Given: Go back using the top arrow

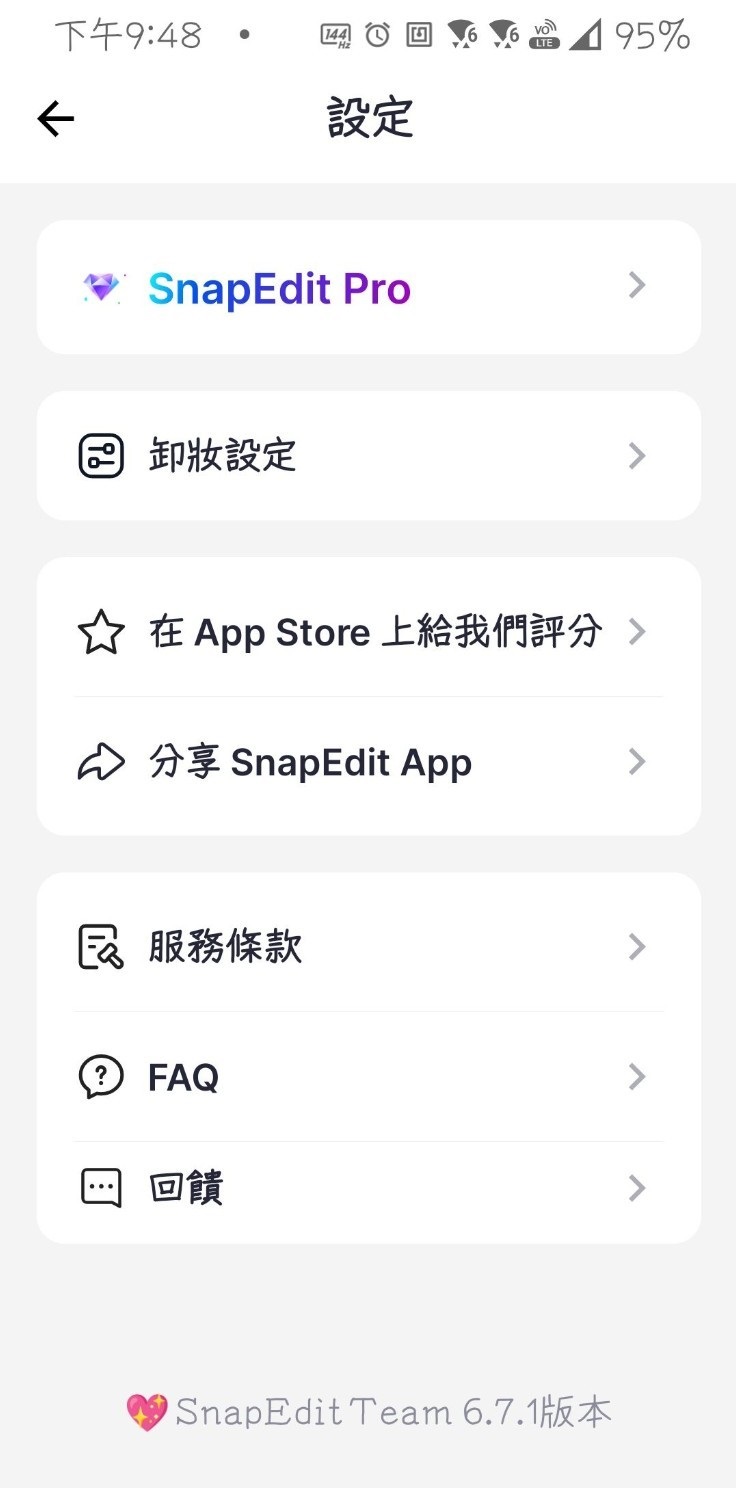Looking at the screenshot, I should [x=56, y=120].
